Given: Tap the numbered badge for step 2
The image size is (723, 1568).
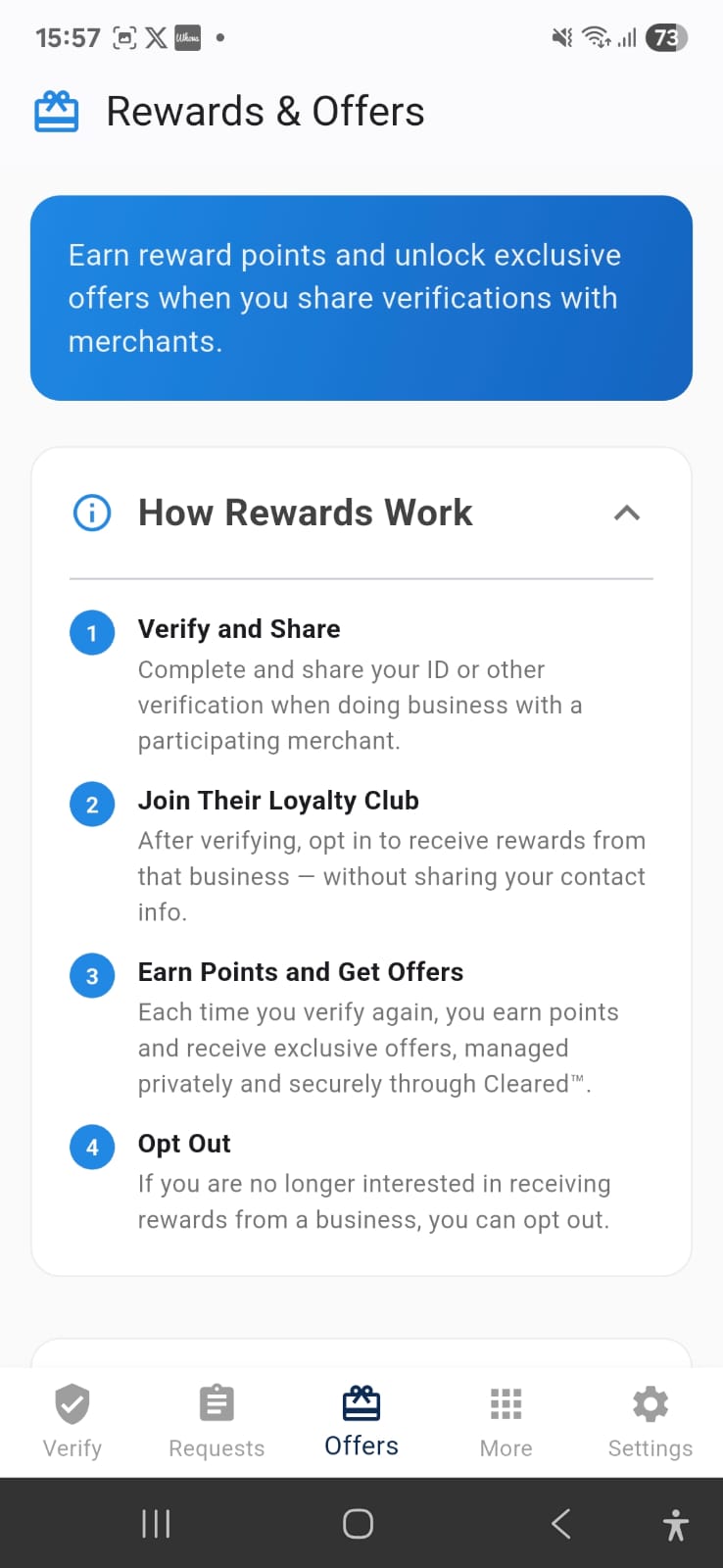Looking at the screenshot, I should pyautogui.click(x=91, y=804).
